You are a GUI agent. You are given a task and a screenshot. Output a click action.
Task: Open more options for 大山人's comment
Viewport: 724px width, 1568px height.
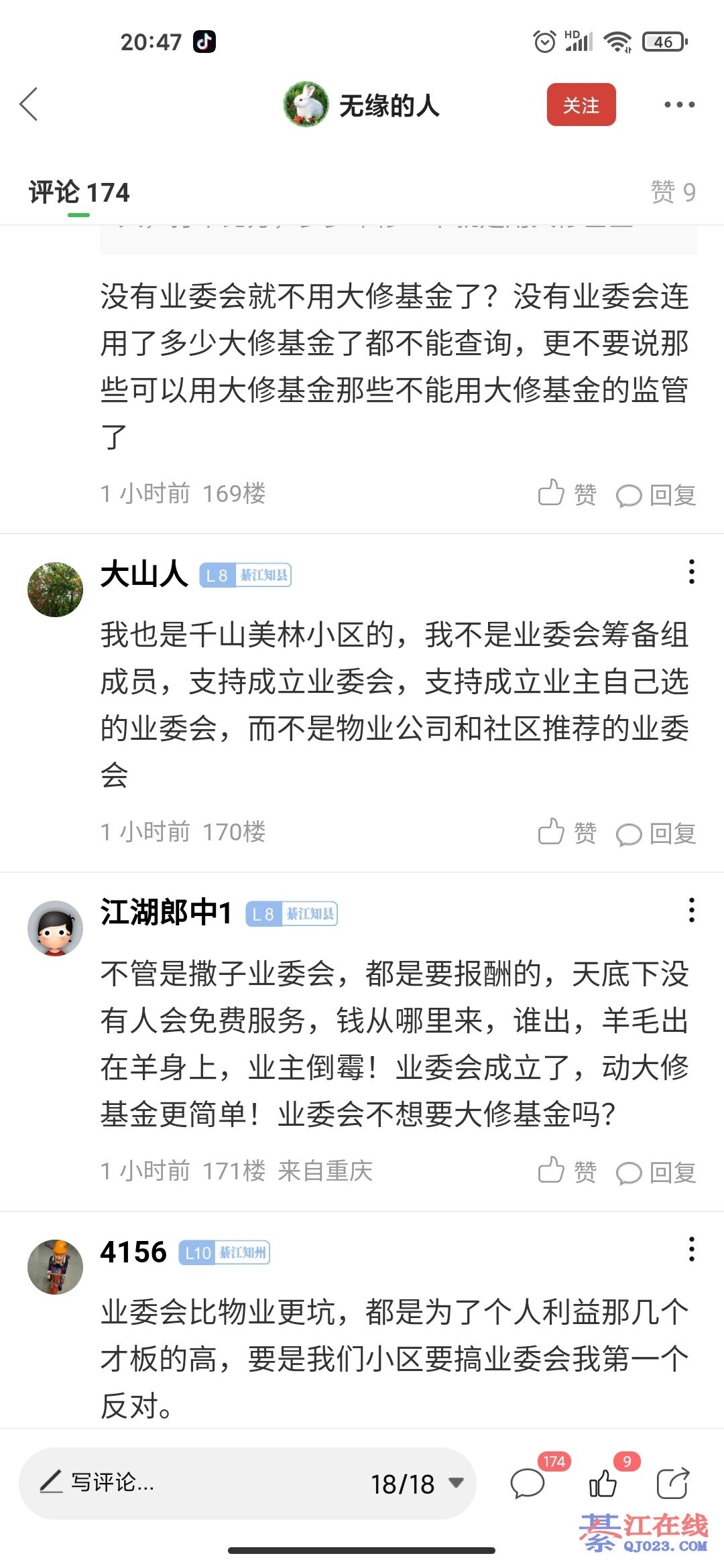click(691, 572)
